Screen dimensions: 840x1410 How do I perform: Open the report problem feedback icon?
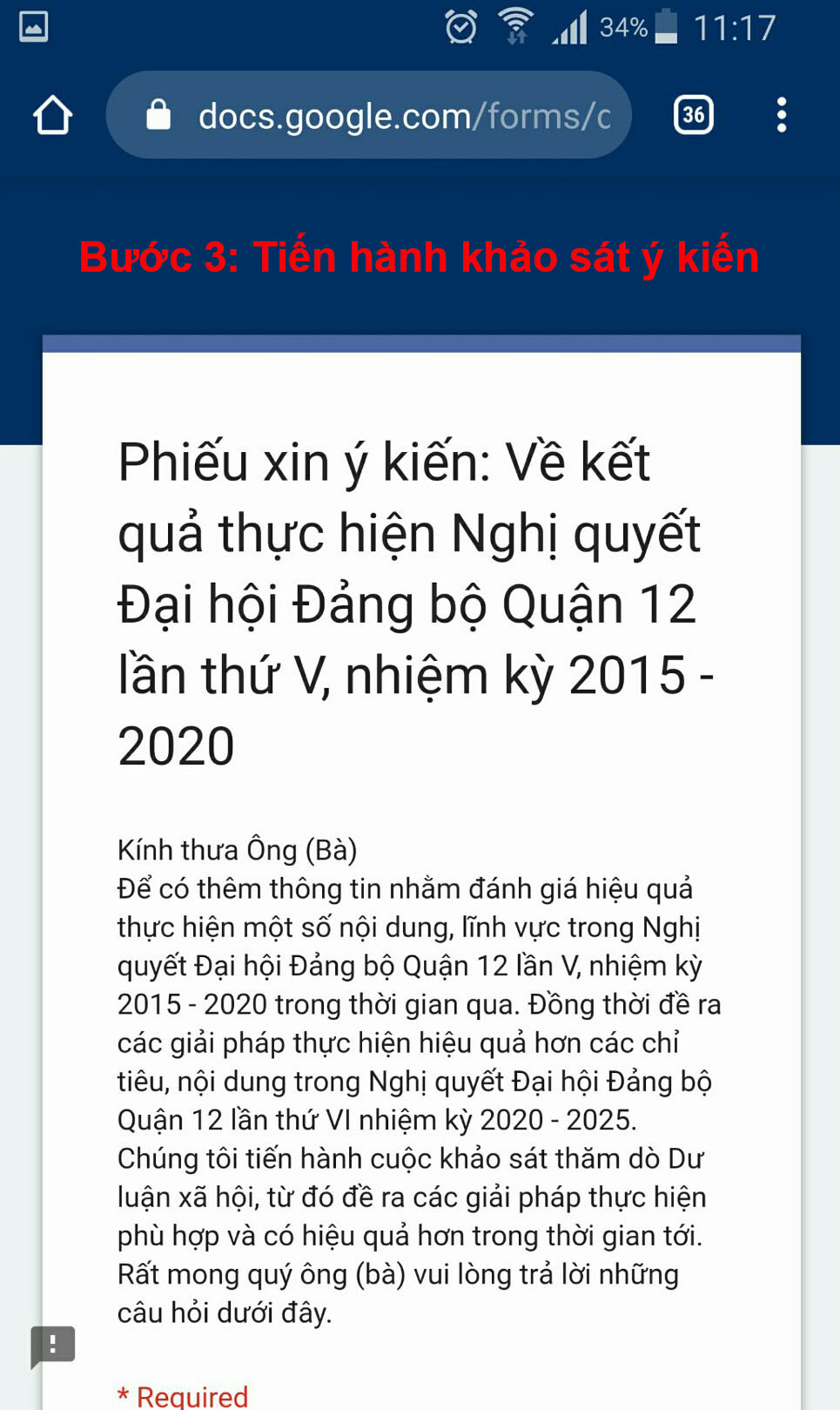tap(52, 1346)
